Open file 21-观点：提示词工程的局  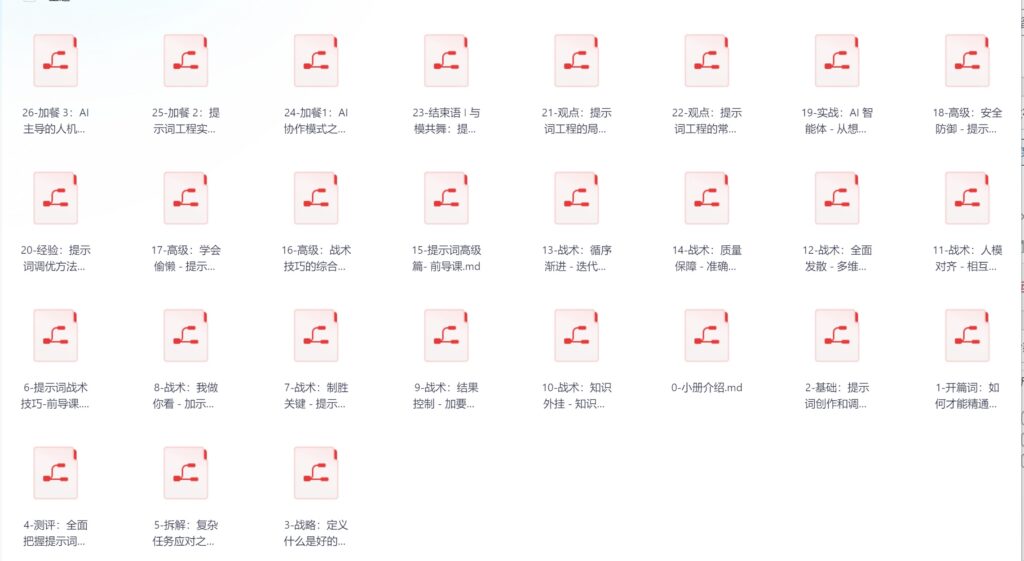click(576, 61)
